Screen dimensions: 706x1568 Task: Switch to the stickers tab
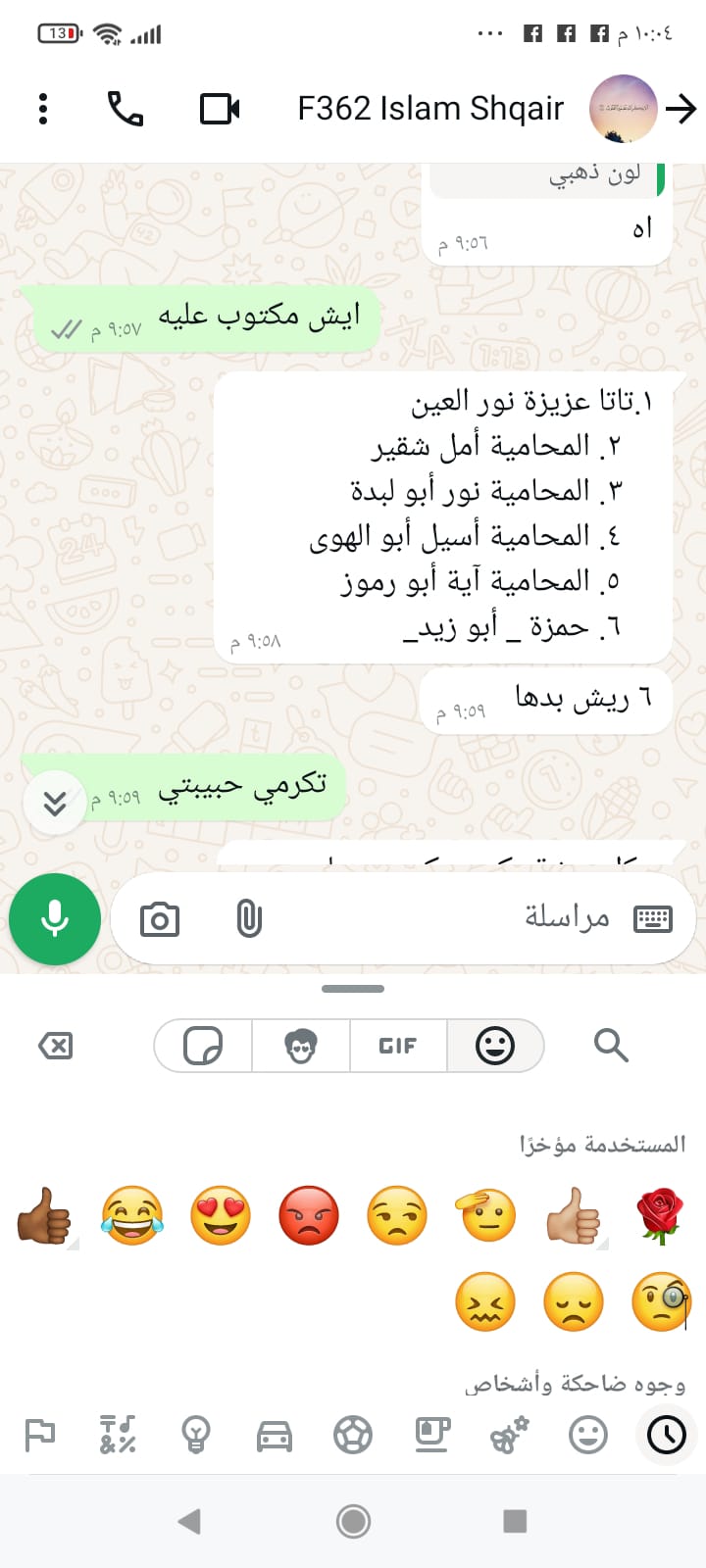[x=203, y=1047]
